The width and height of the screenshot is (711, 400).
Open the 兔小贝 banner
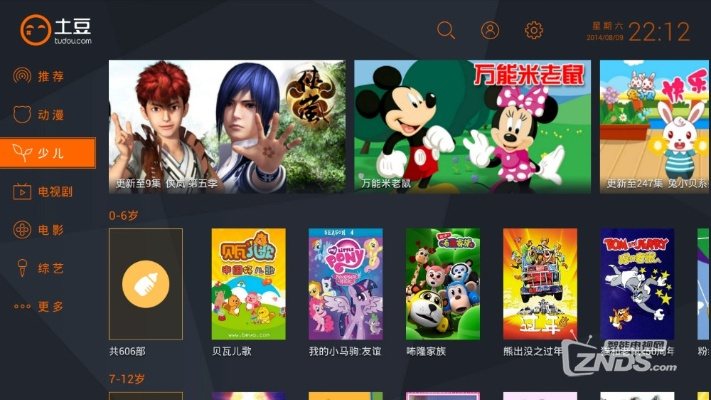click(655, 126)
